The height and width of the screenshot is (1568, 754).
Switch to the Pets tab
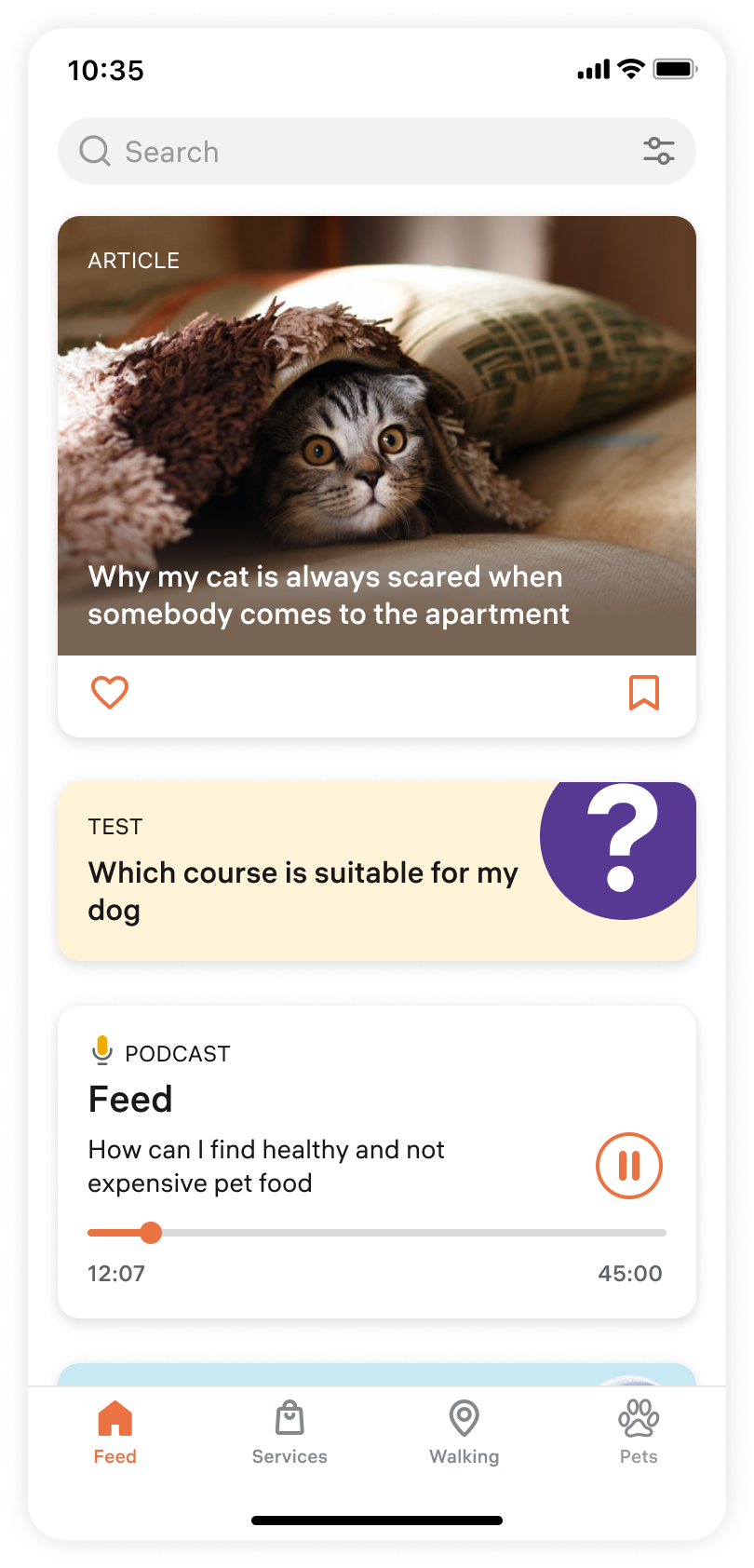(639, 1432)
